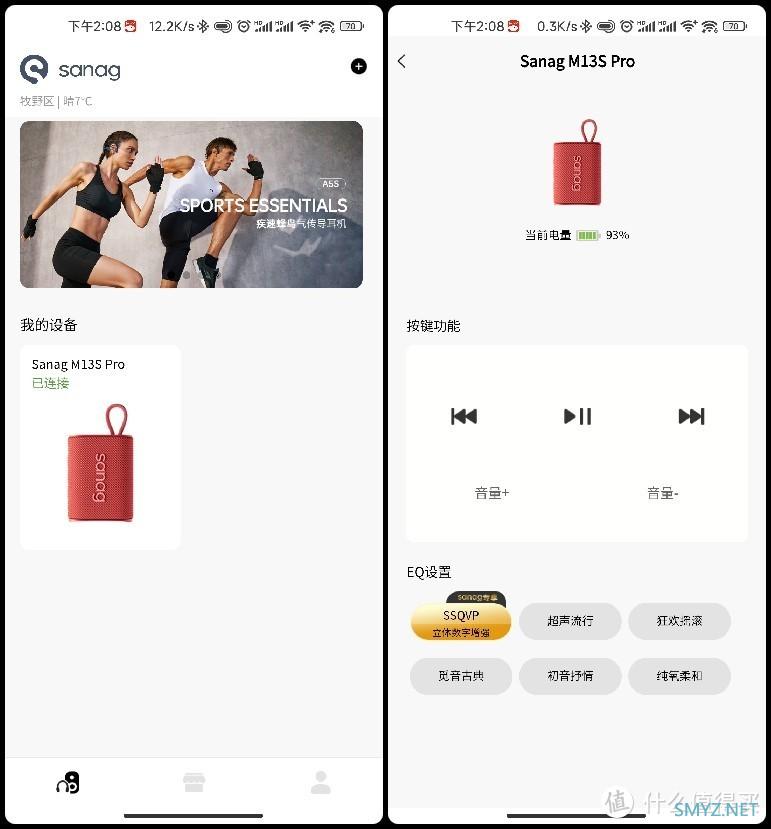Pick the 初音抒情 EQ preset
This screenshot has width=771, height=829.
point(570,676)
